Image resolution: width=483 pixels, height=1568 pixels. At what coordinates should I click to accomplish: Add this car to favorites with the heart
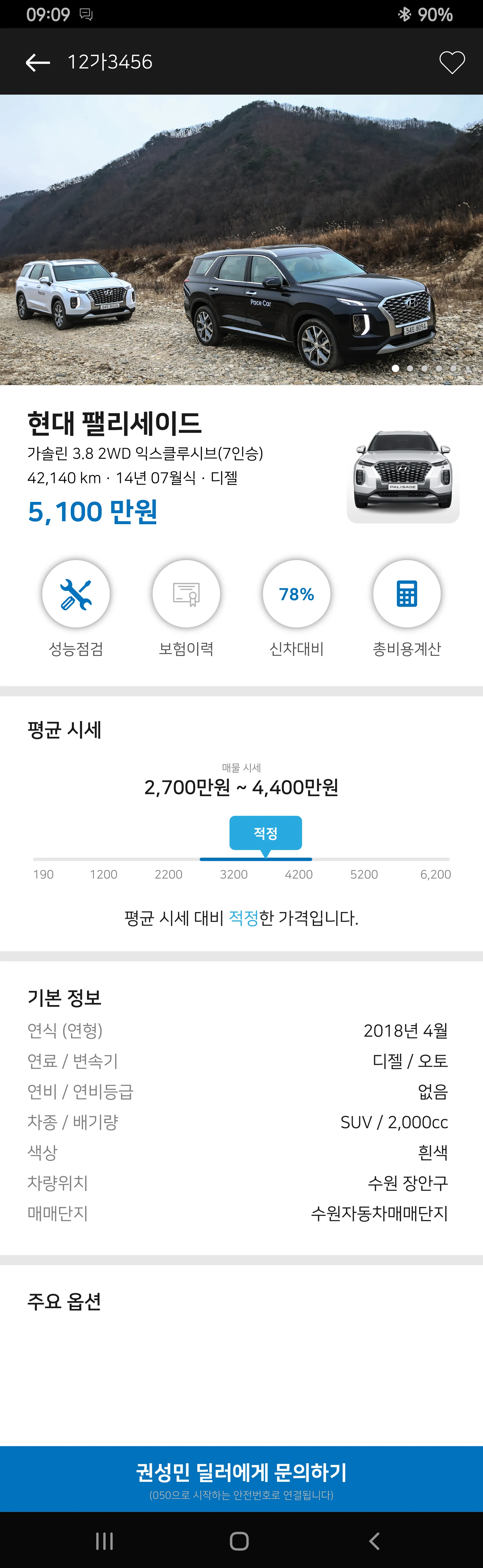click(451, 62)
